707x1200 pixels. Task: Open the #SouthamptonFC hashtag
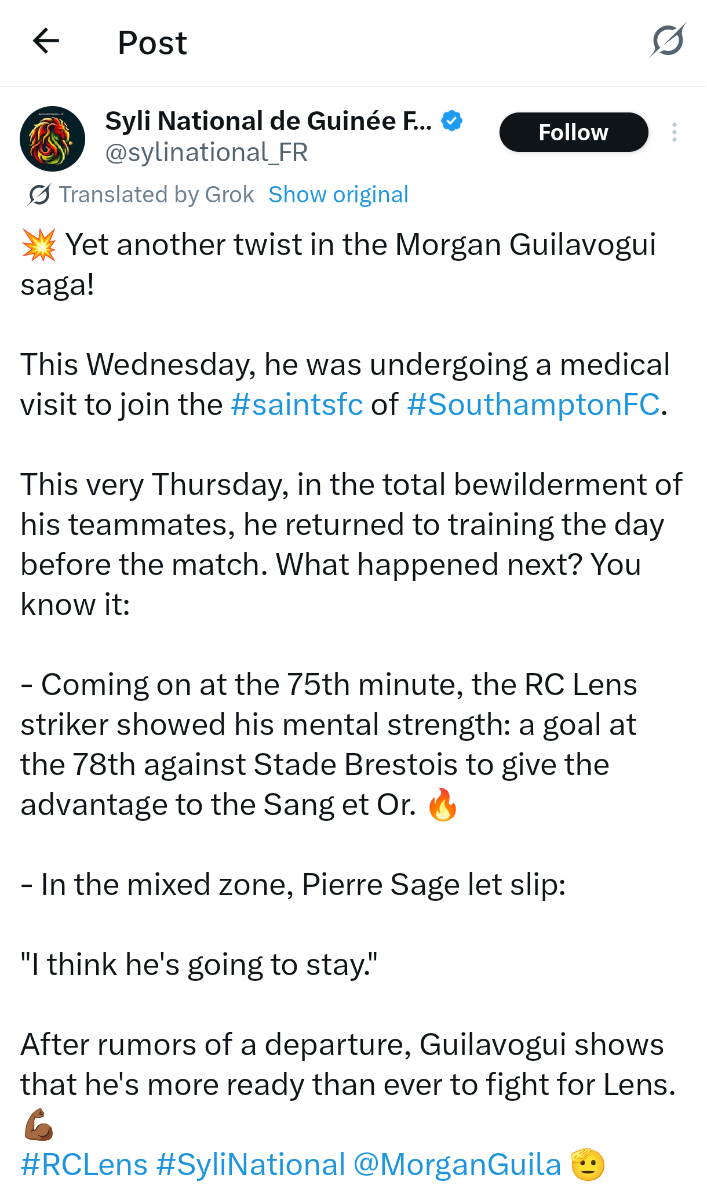point(533,405)
